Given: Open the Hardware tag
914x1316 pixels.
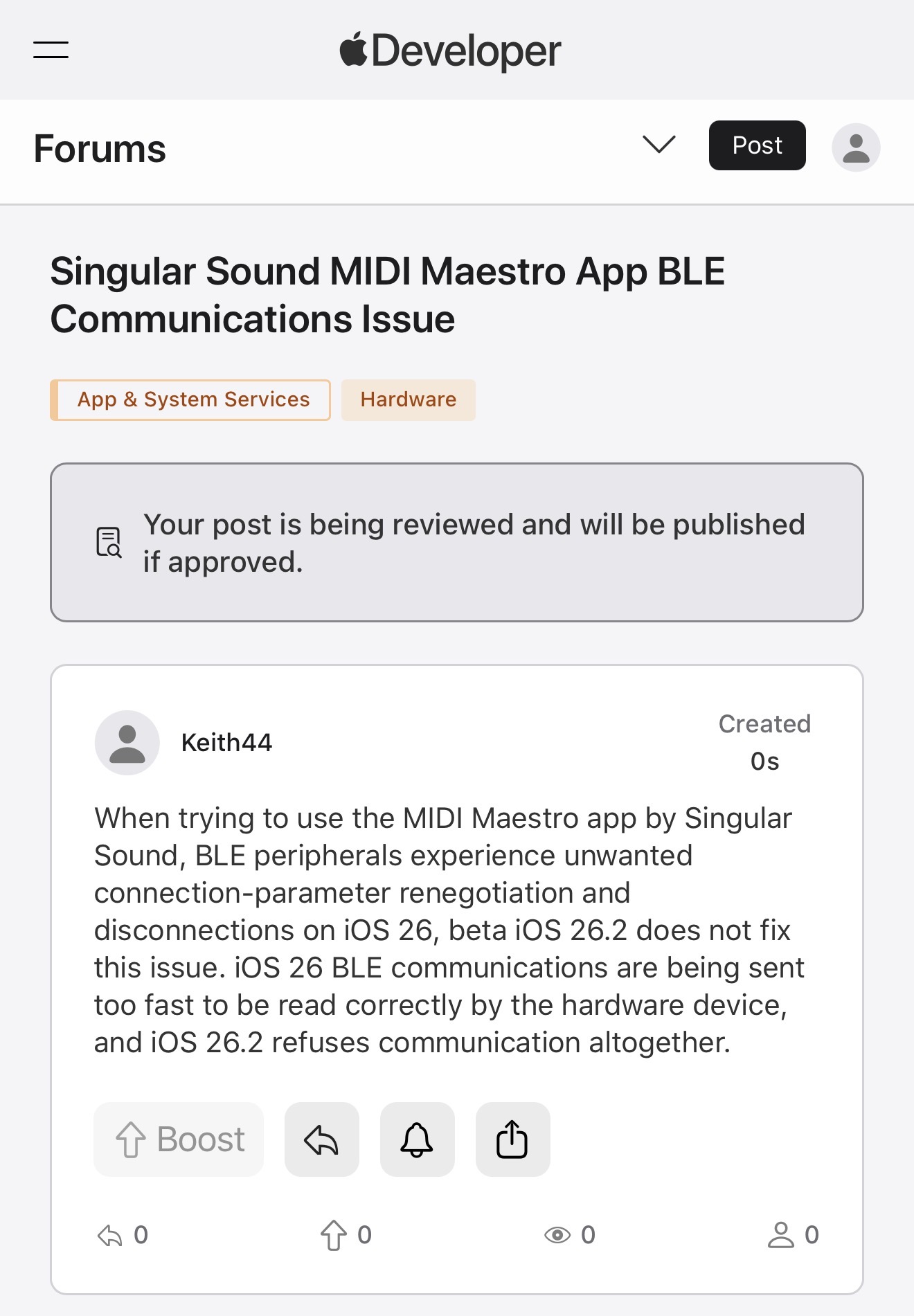Looking at the screenshot, I should (408, 400).
